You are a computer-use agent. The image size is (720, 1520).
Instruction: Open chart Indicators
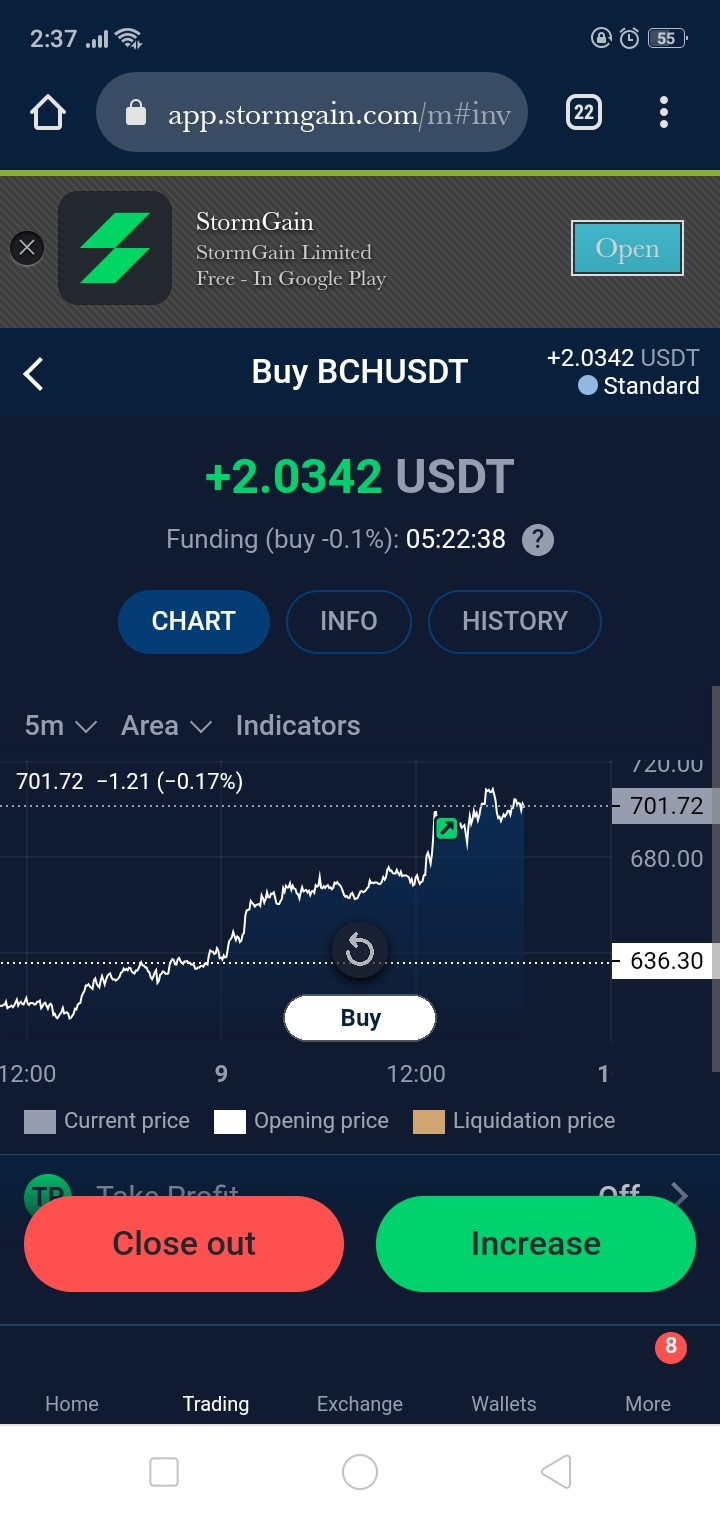298,726
